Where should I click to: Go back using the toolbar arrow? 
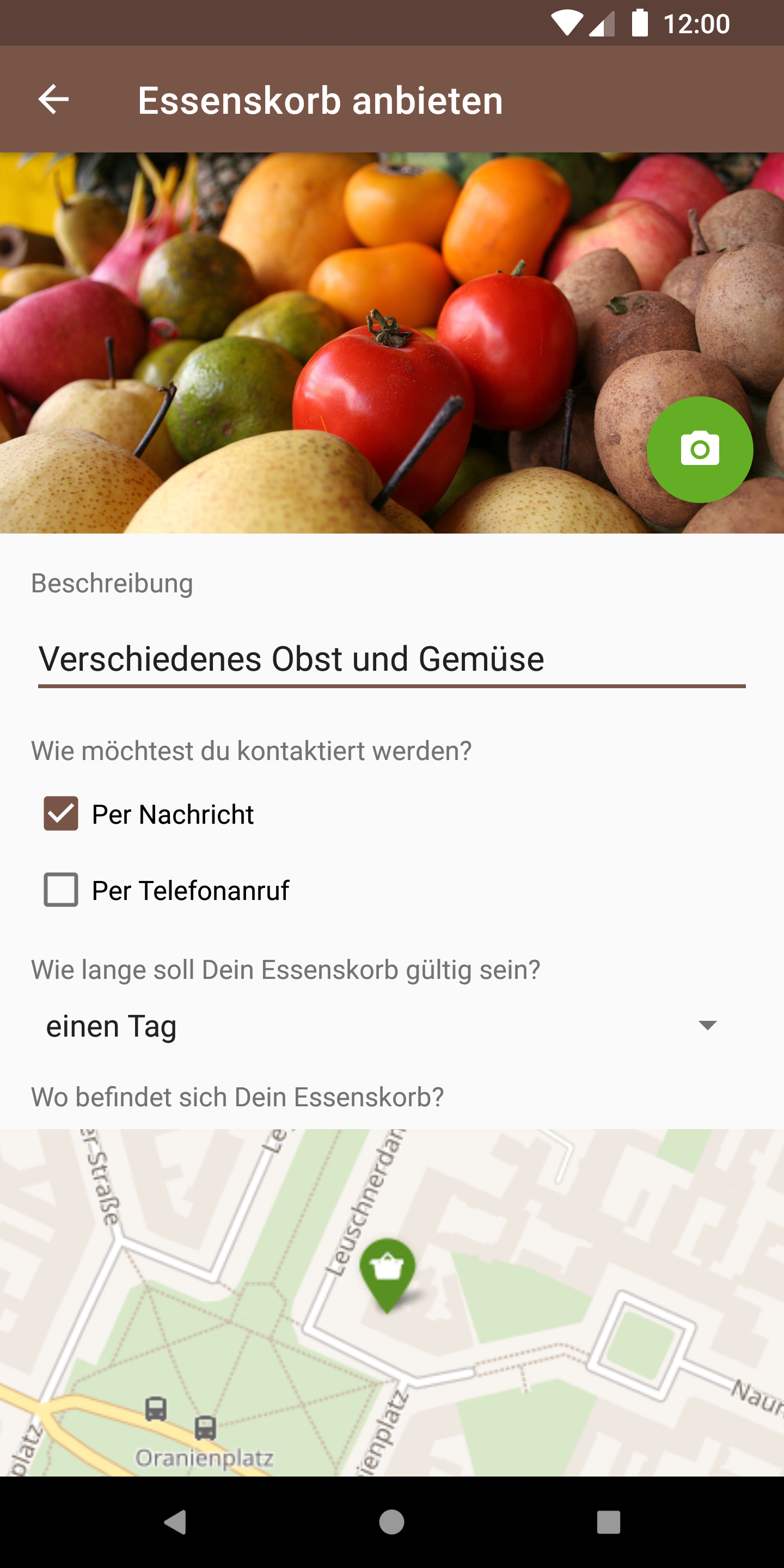click(53, 99)
